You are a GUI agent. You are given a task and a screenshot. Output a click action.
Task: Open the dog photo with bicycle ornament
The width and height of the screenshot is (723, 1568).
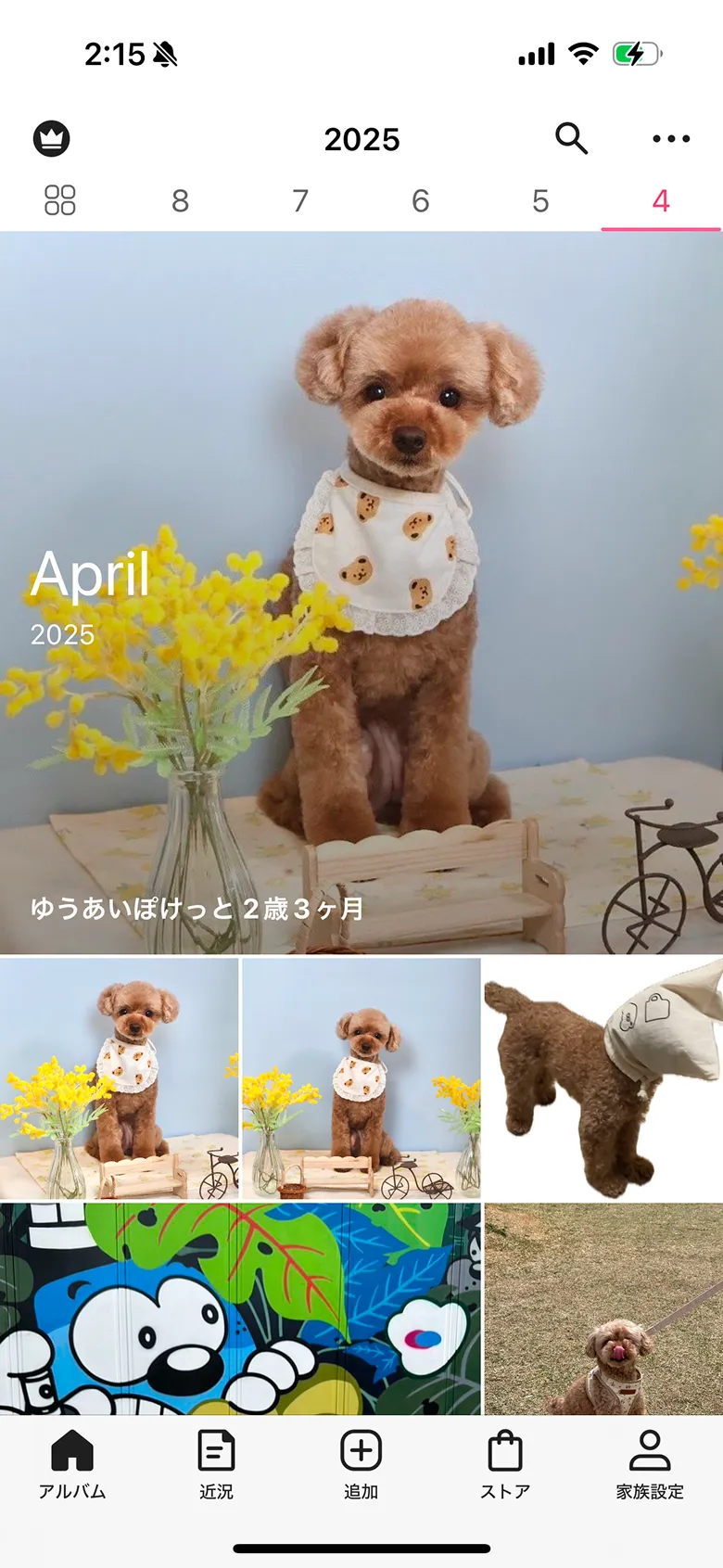click(119, 1078)
